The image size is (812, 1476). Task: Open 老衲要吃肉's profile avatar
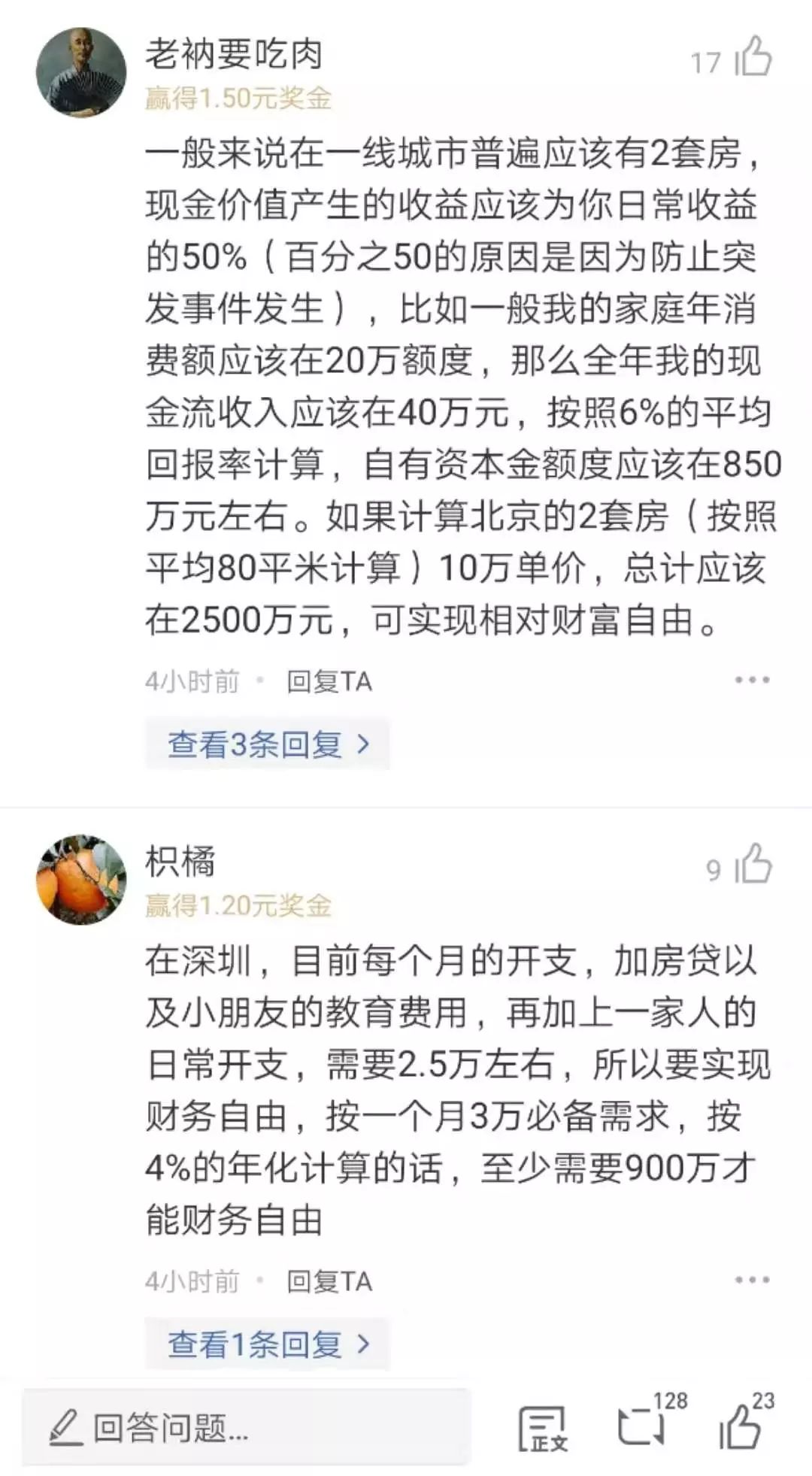coord(81,72)
